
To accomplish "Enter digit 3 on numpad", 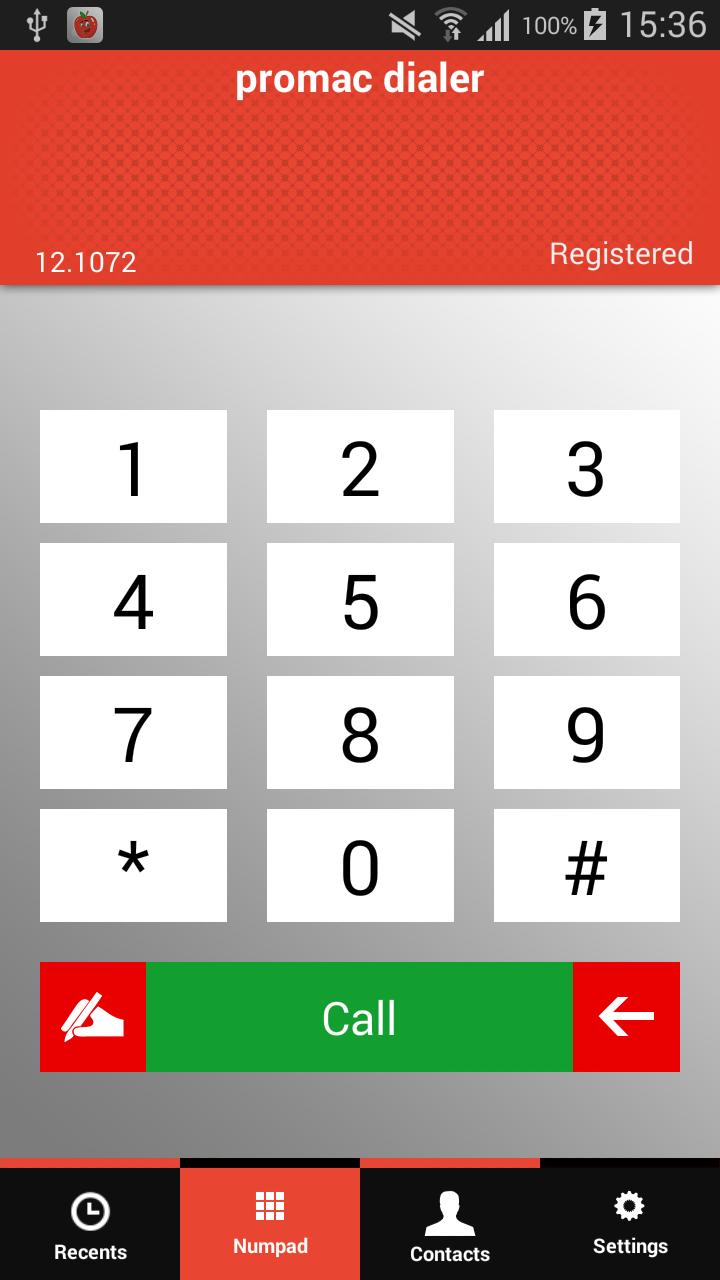I will pyautogui.click(x=586, y=466).
